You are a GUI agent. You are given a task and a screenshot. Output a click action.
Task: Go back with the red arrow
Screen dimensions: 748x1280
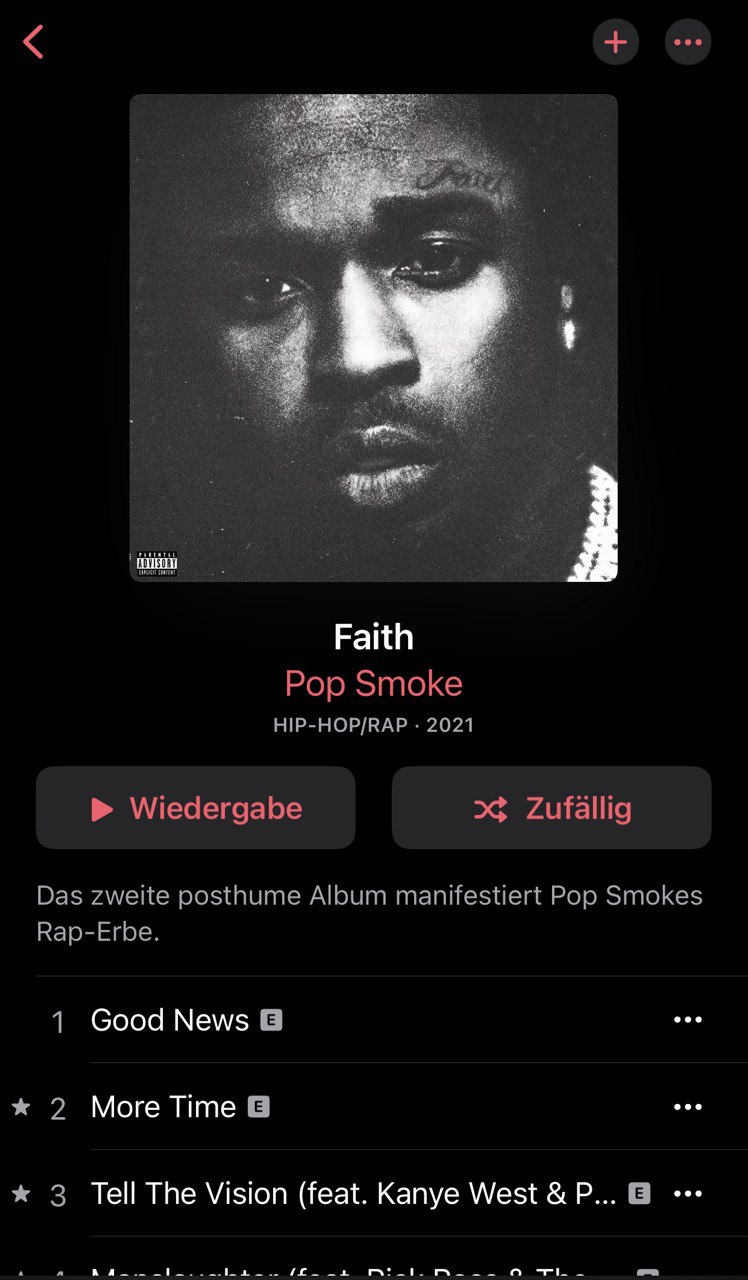(34, 42)
